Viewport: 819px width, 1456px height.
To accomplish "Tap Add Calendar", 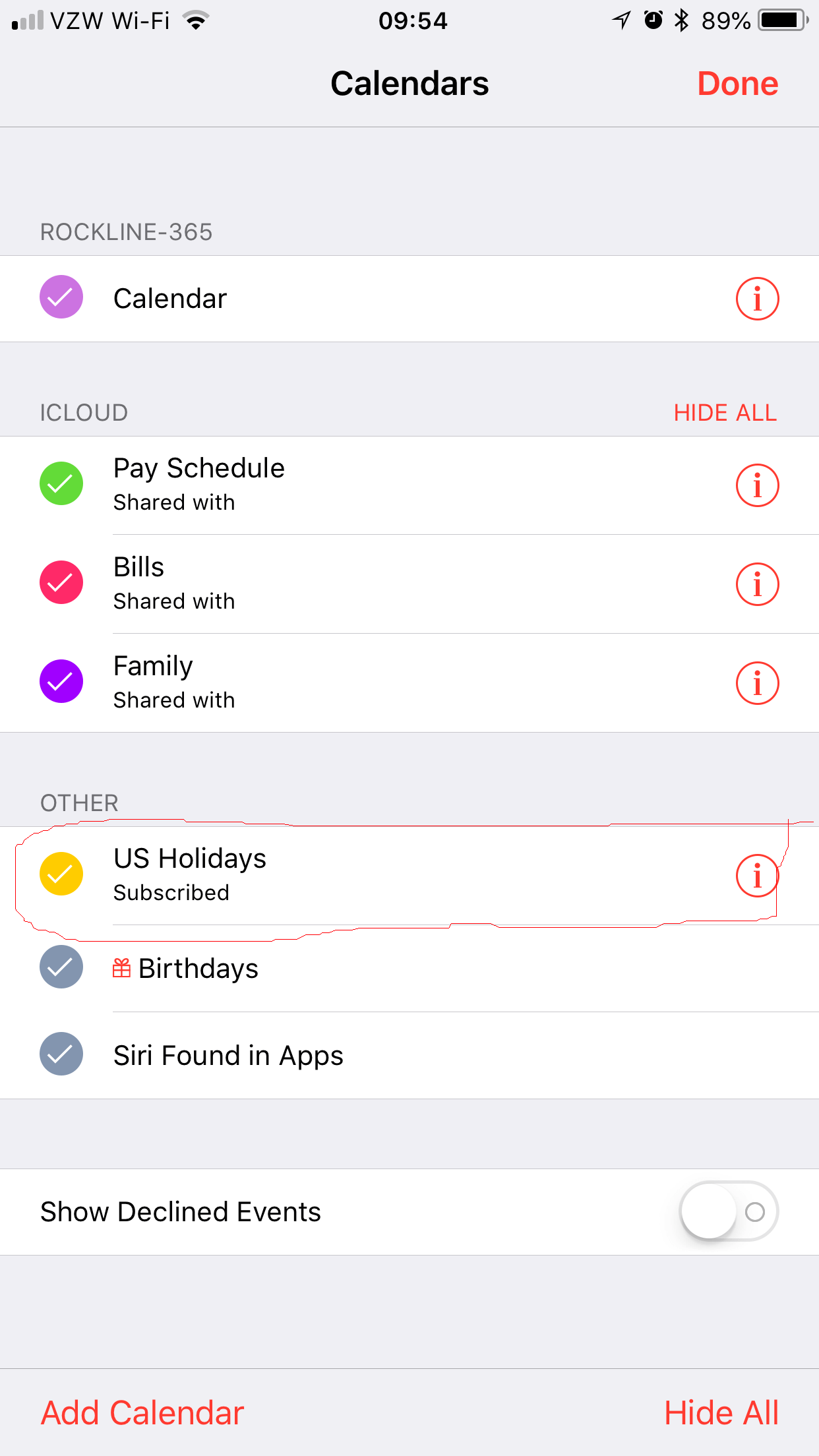I will [x=142, y=1412].
